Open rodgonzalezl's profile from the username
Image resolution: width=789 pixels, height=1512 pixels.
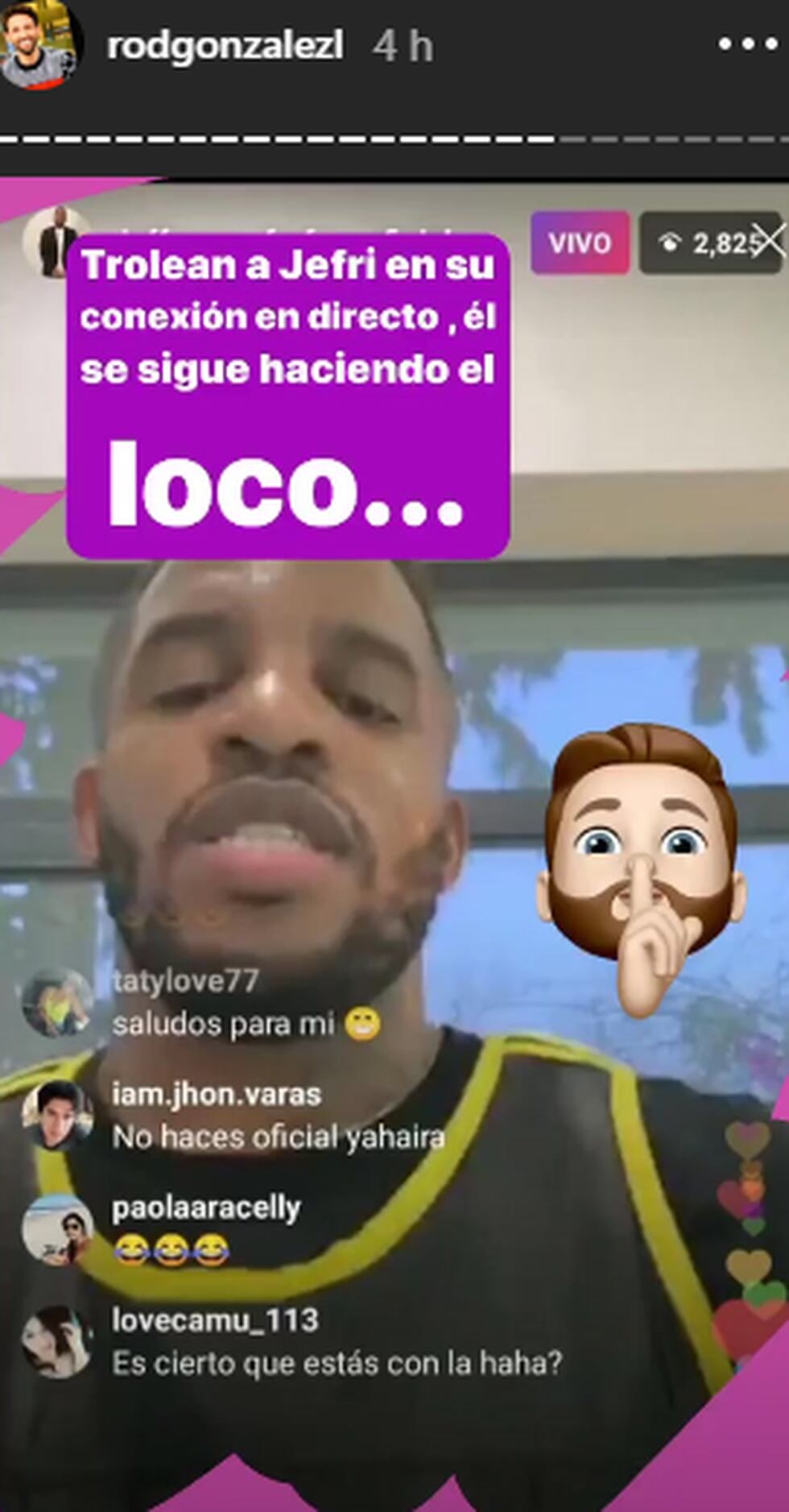pos(225,46)
